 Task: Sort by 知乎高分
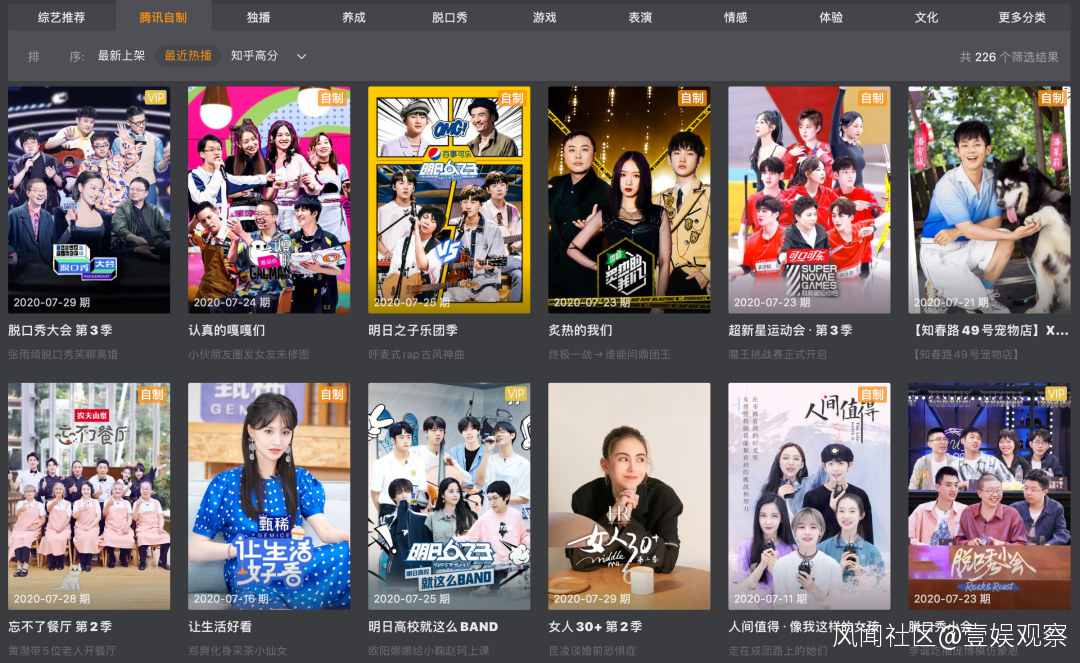[x=255, y=56]
